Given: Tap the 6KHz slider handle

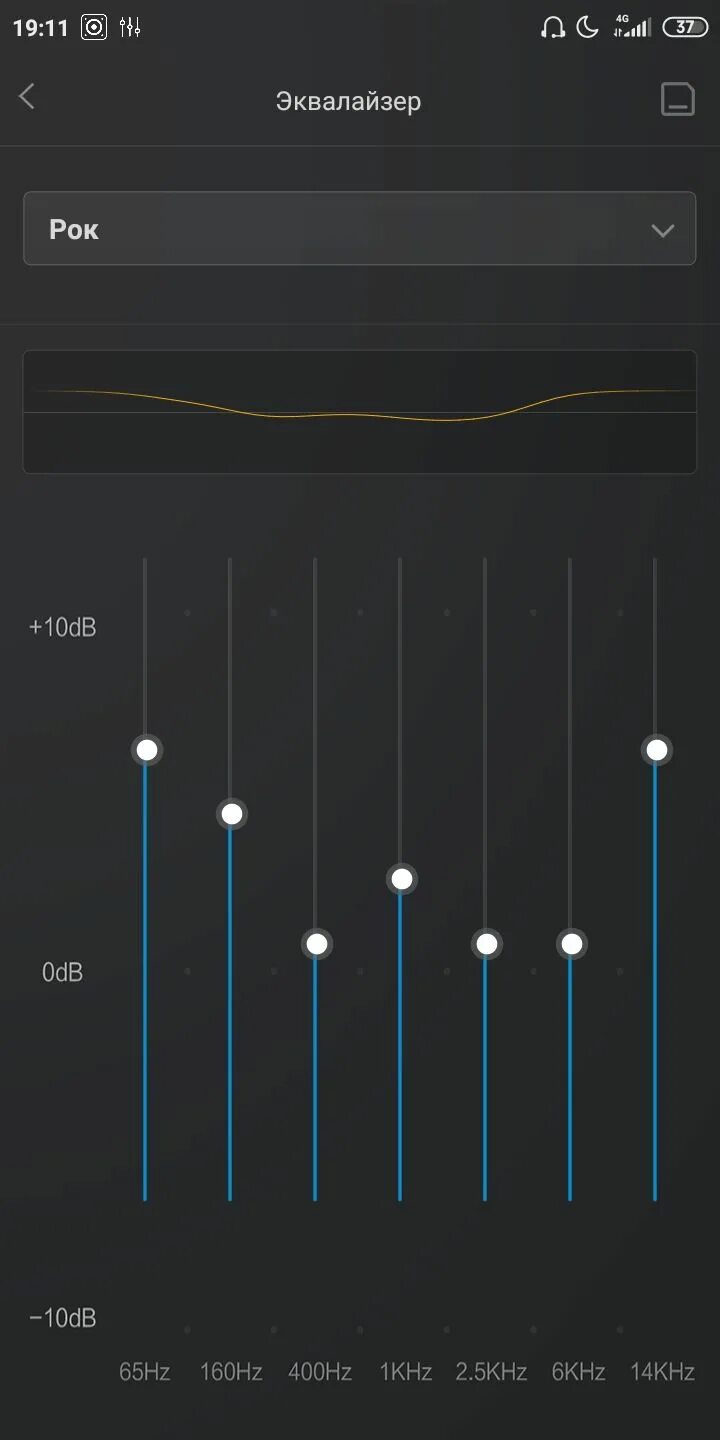Looking at the screenshot, I should pyautogui.click(x=572, y=943).
